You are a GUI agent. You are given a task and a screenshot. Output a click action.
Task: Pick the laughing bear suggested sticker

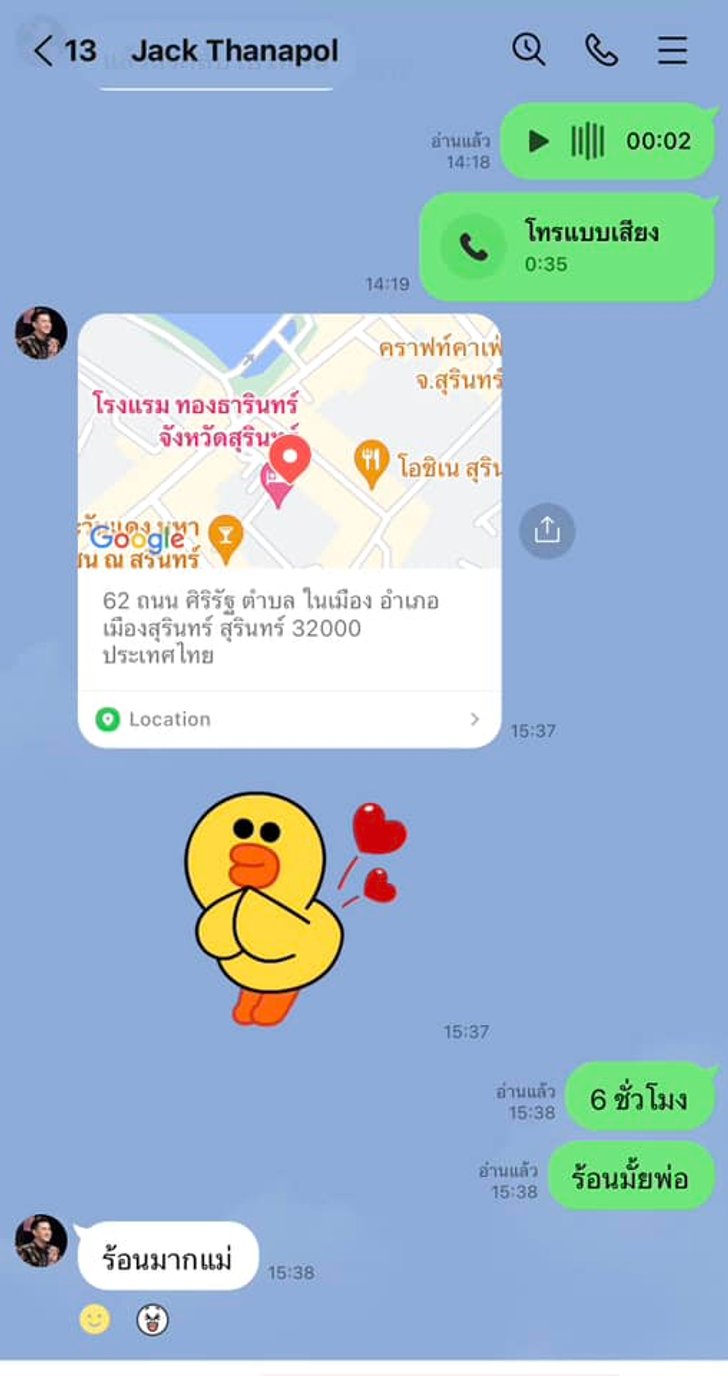[x=152, y=1320]
